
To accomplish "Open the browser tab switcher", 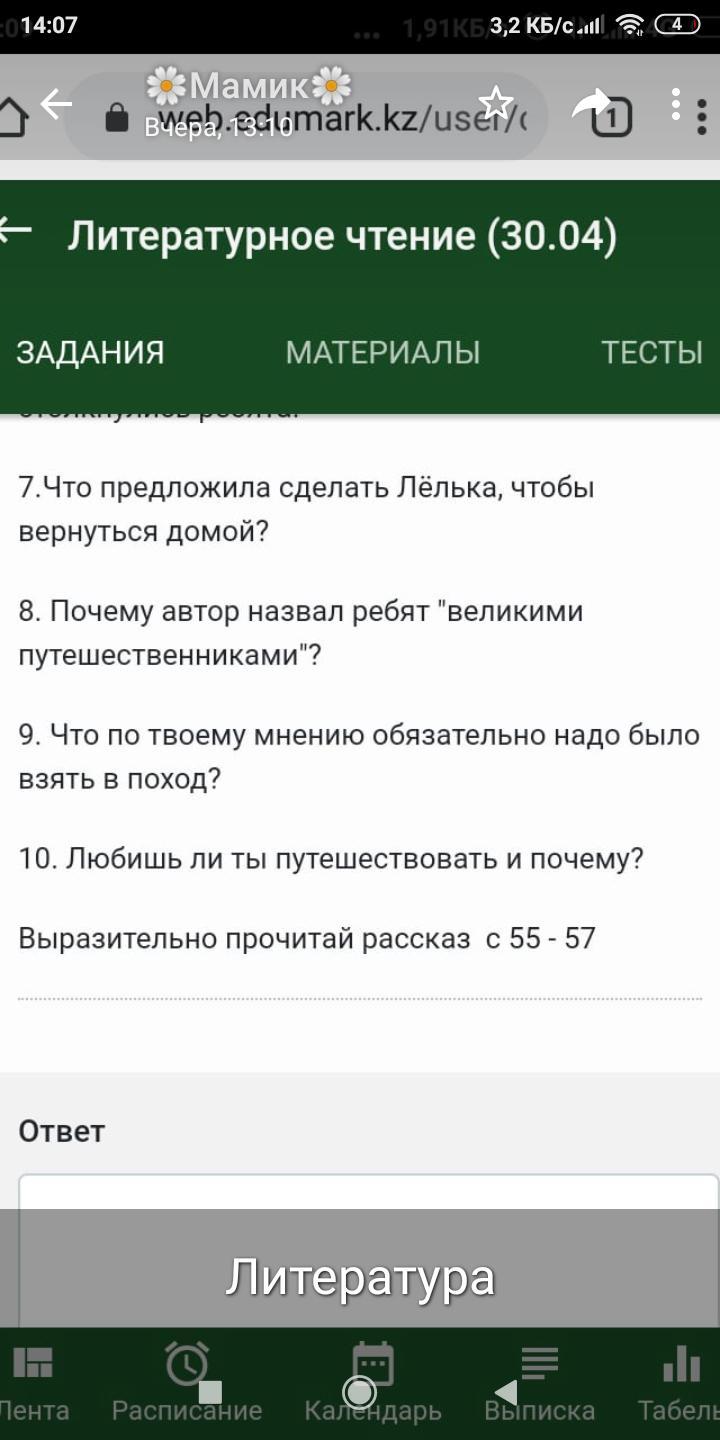I will click(612, 119).
